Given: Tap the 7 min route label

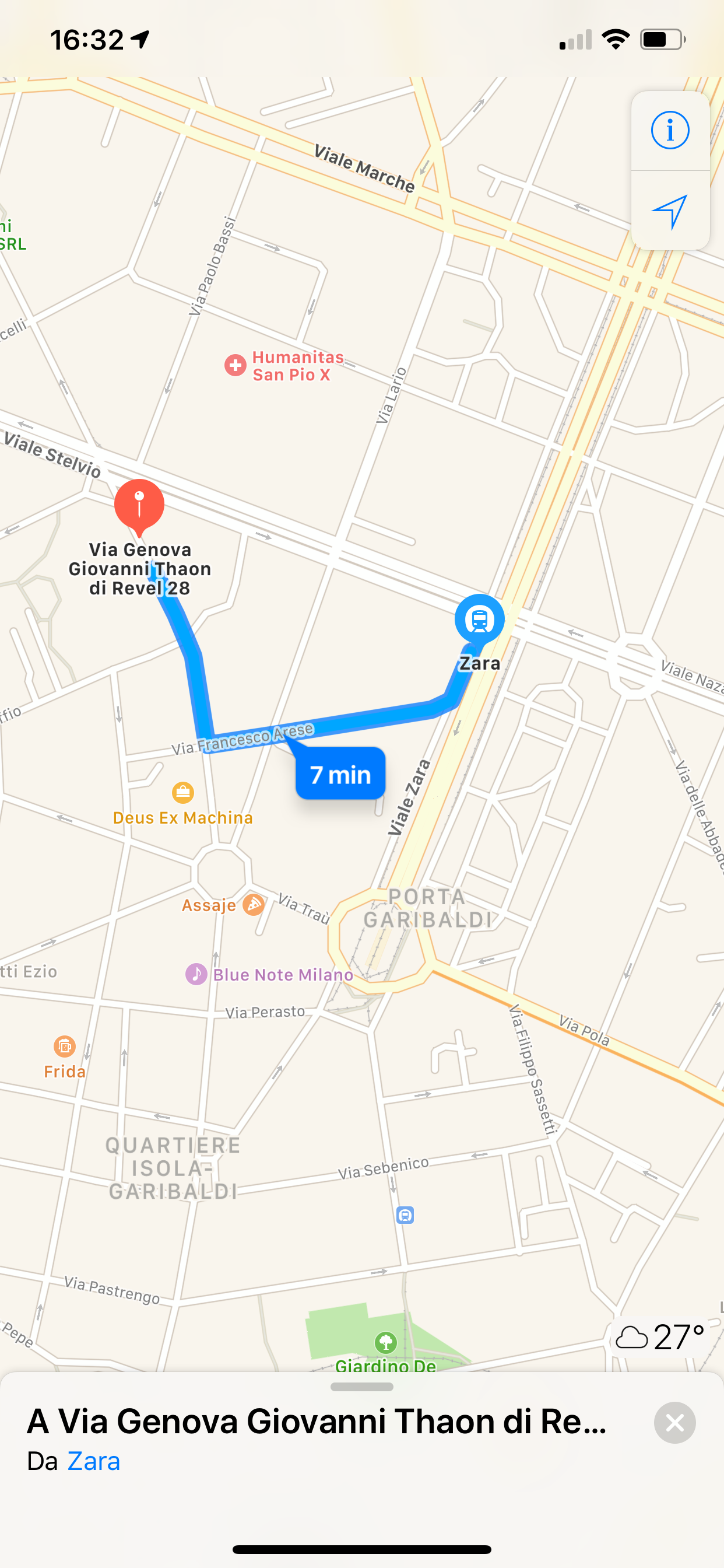Looking at the screenshot, I should point(340,774).
